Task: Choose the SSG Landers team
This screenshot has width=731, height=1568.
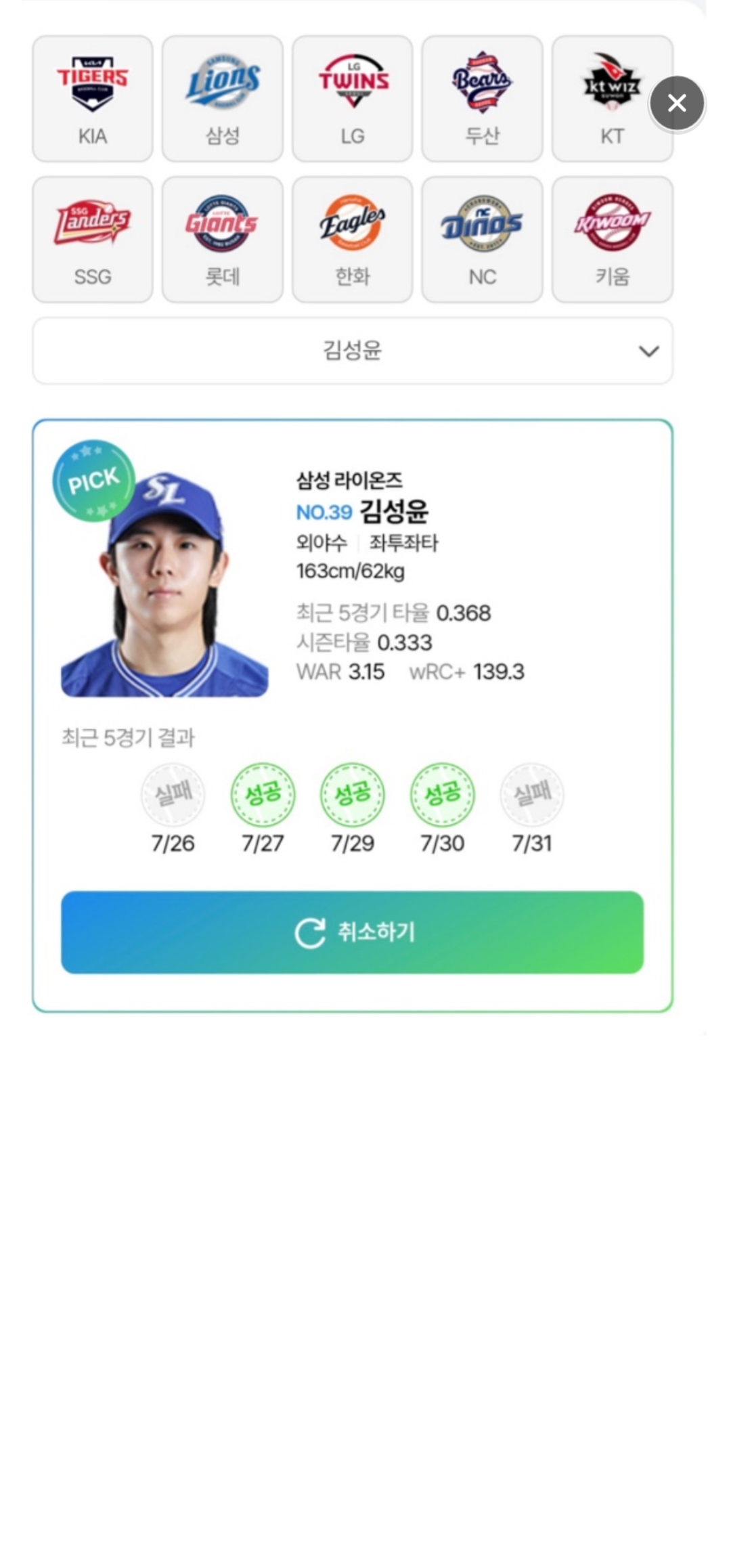Action: click(93, 240)
